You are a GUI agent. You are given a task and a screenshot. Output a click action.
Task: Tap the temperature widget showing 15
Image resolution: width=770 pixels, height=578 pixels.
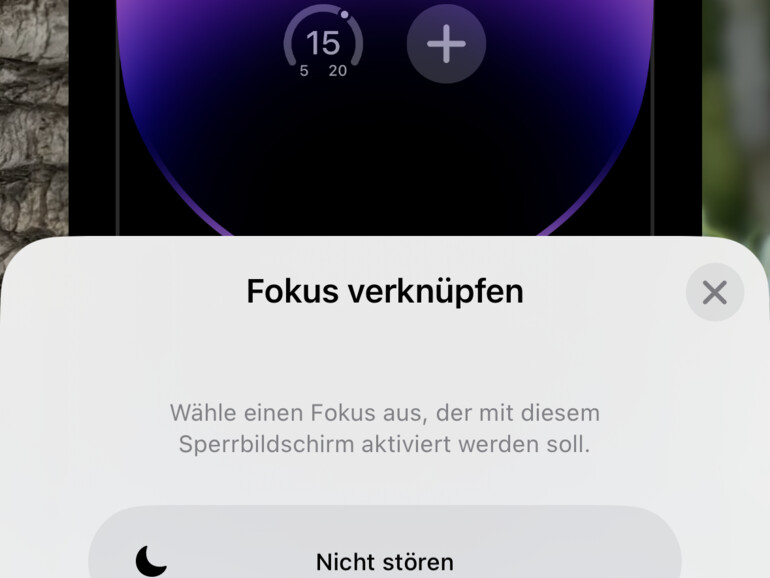tap(323, 45)
